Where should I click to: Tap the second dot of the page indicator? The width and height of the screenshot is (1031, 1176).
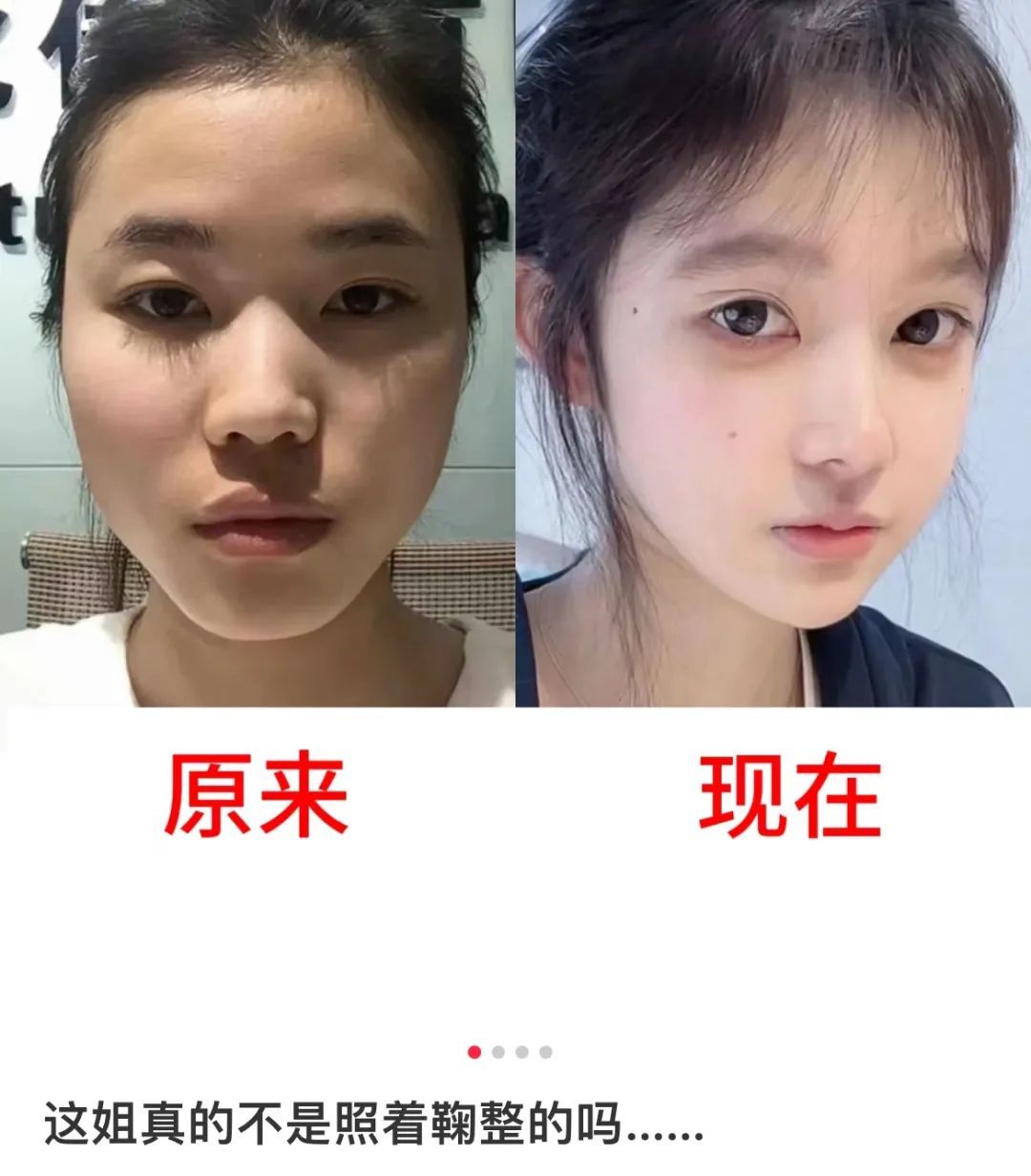pos(498,1052)
